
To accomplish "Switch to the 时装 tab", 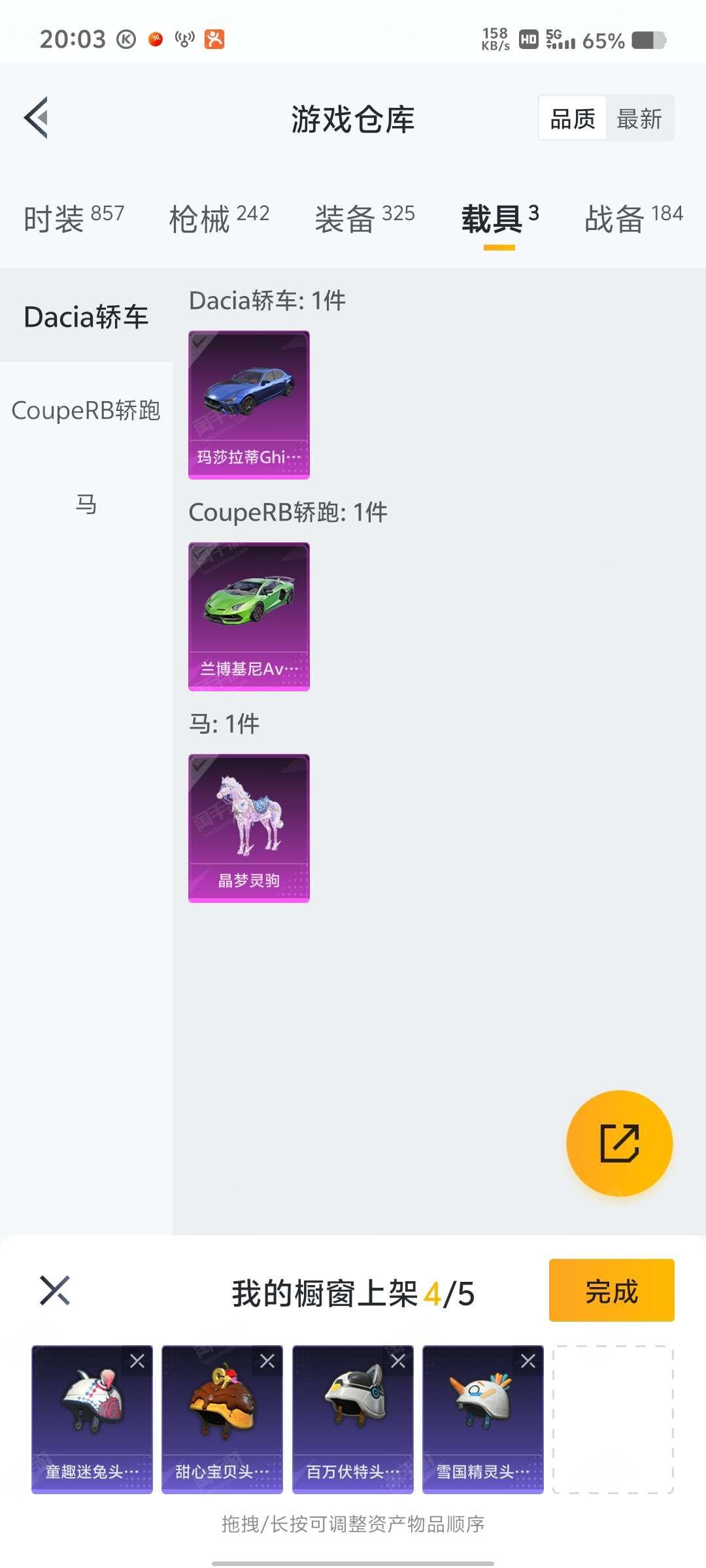I will [x=73, y=218].
